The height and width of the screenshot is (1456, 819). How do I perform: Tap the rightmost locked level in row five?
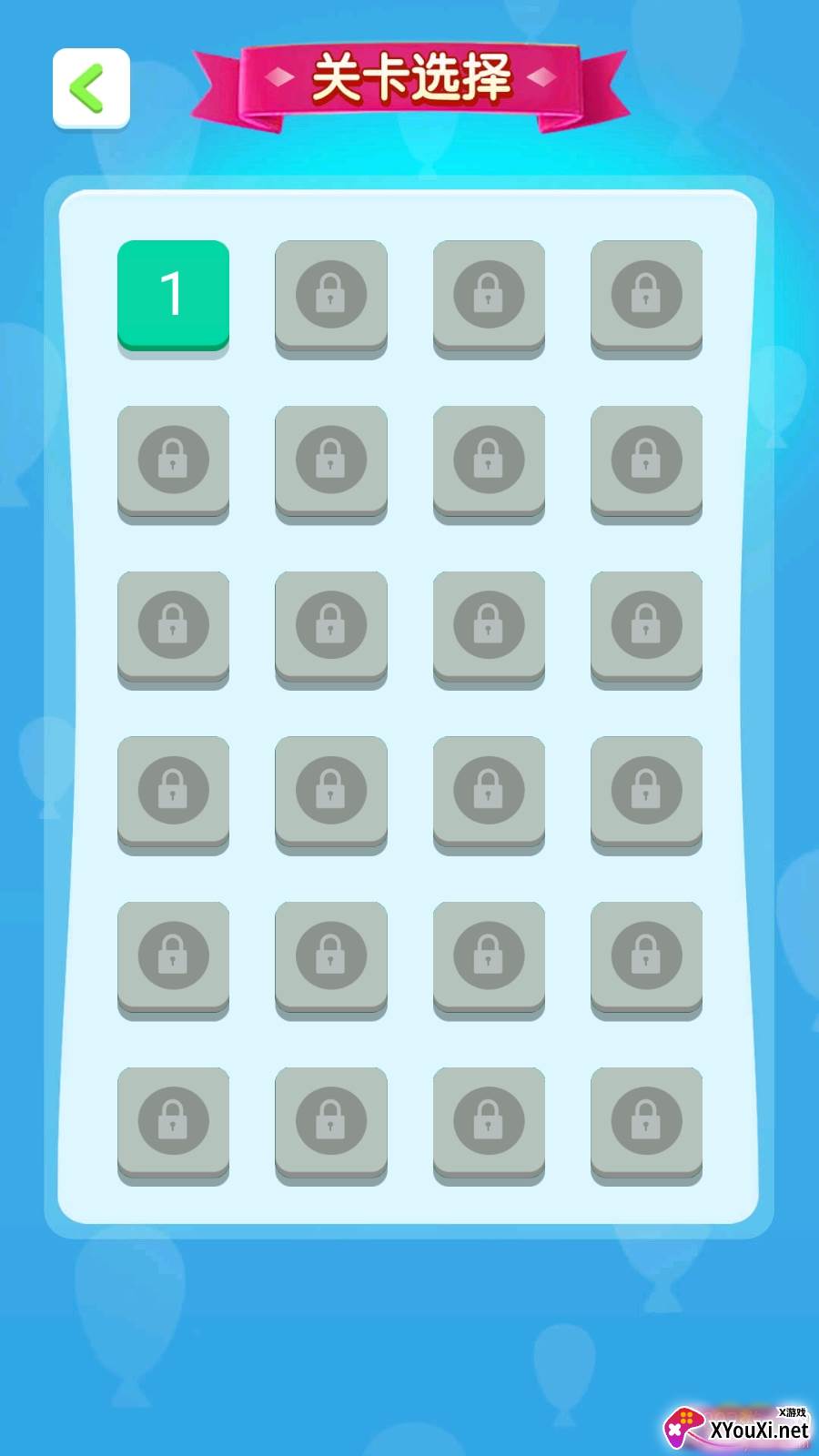(x=646, y=955)
